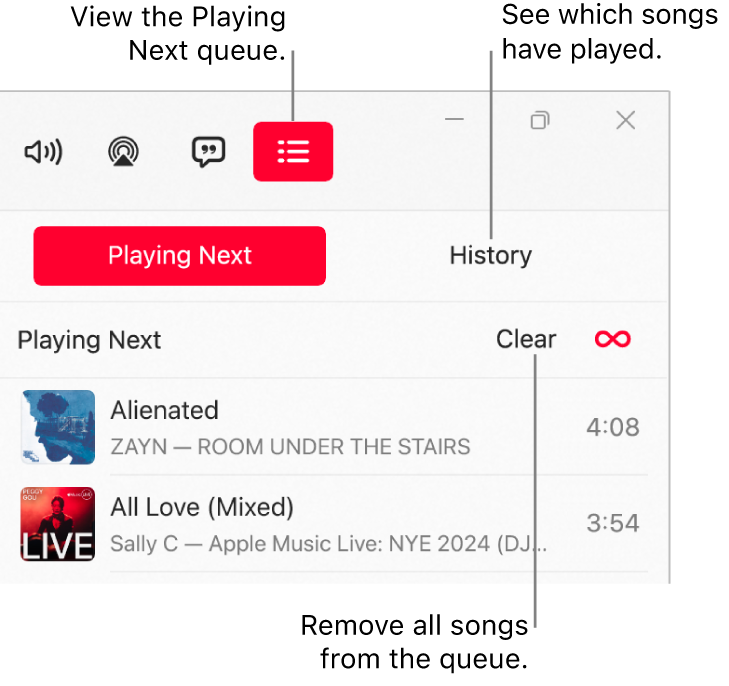Show lyrics for the current song
This screenshot has height=686, width=729.
(x=208, y=152)
